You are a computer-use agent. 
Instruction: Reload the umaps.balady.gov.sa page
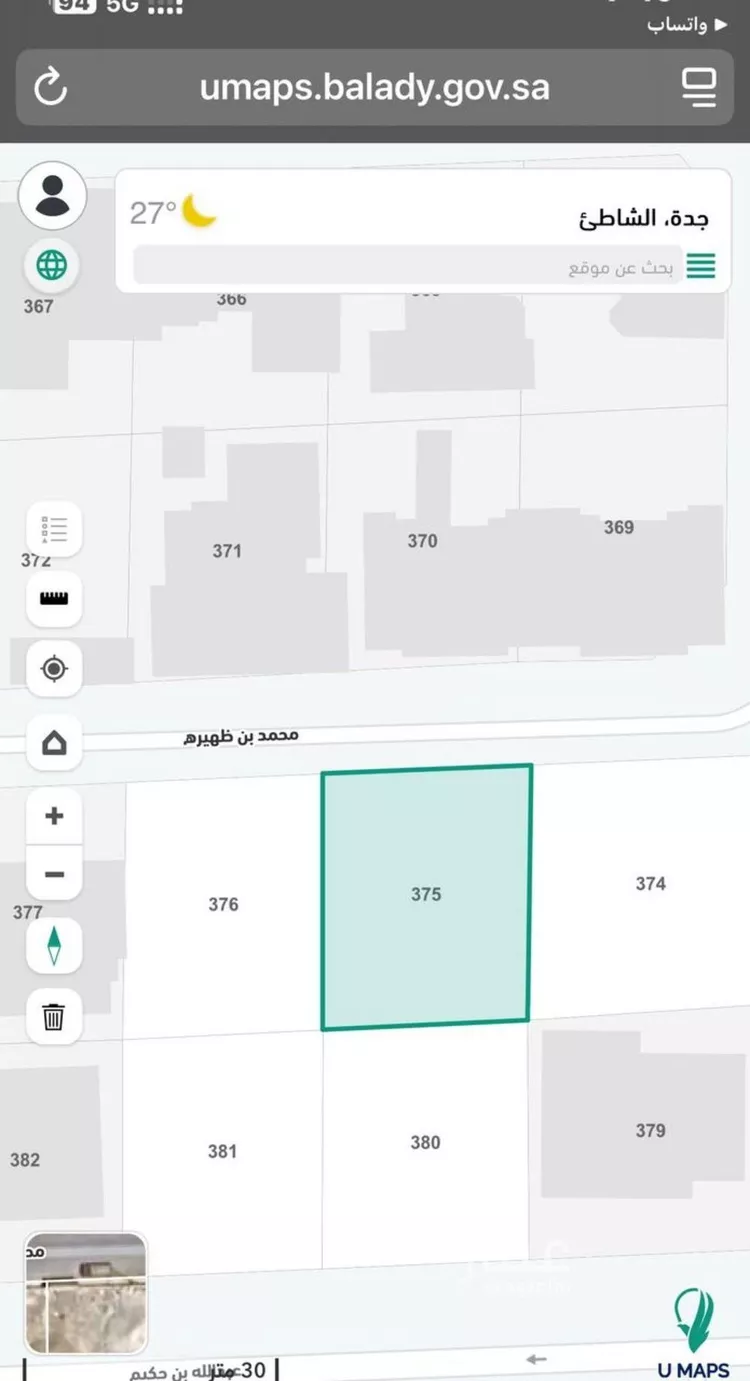[50, 87]
